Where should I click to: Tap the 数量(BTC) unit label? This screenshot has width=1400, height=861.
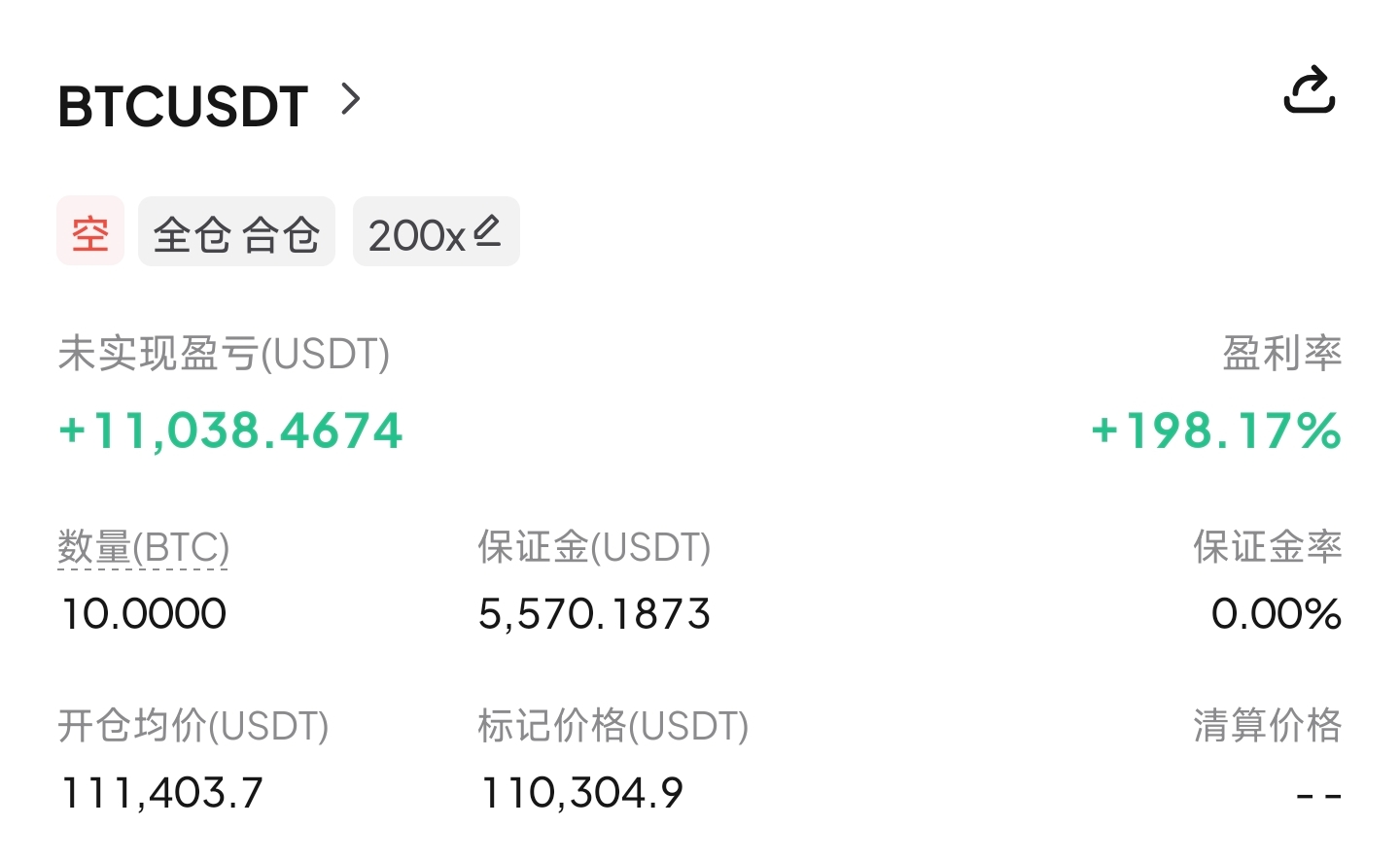pos(144,548)
